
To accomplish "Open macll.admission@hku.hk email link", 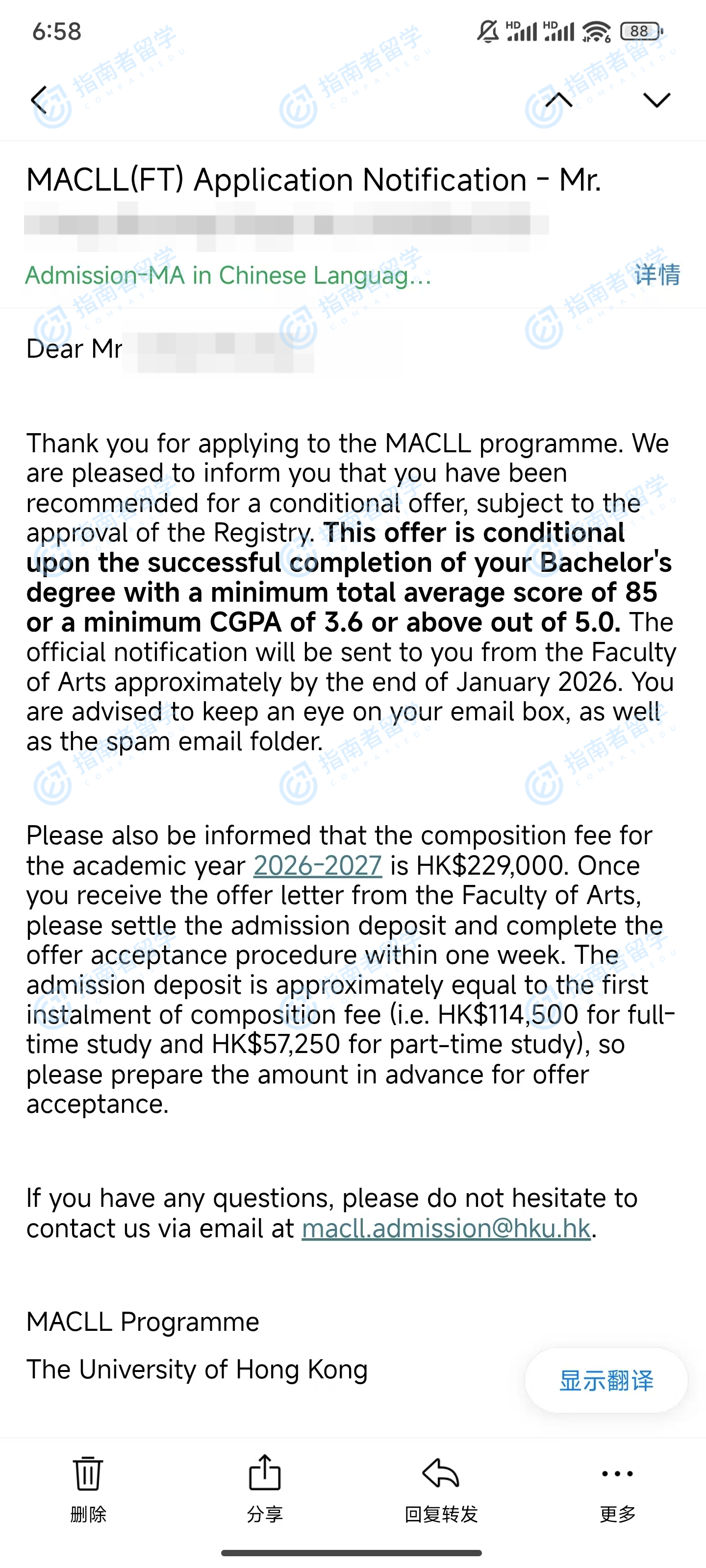I will (x=446, y=1228).
